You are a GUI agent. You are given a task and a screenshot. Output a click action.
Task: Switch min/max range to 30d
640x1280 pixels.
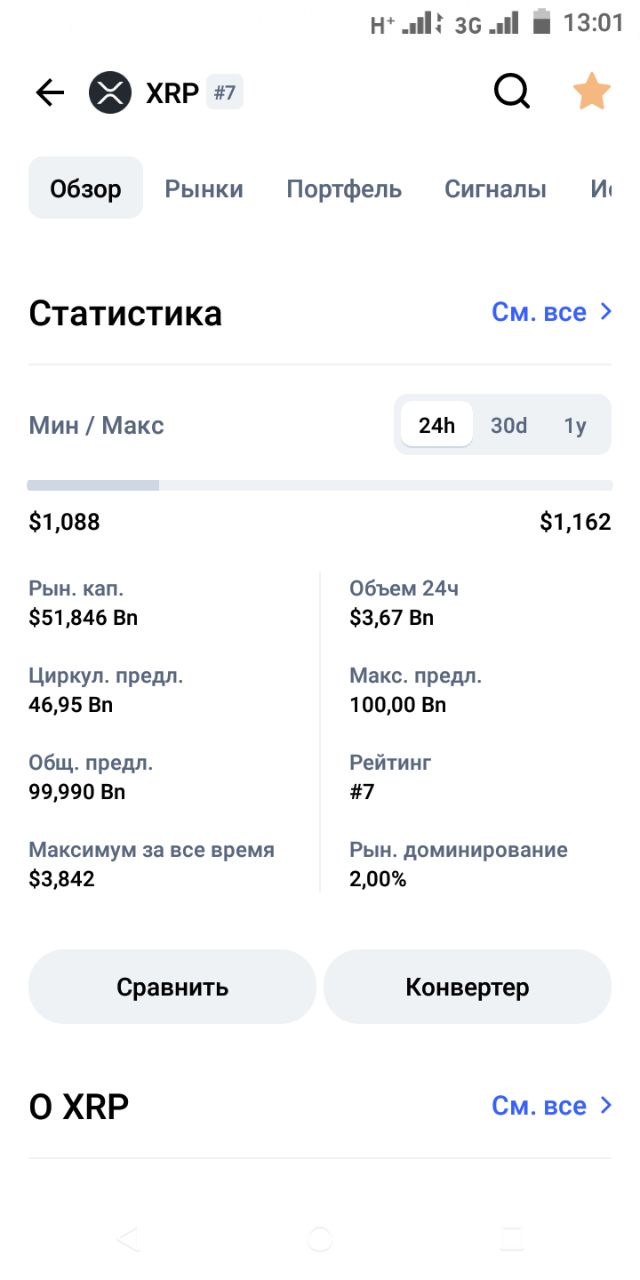[x=509, y=425]
